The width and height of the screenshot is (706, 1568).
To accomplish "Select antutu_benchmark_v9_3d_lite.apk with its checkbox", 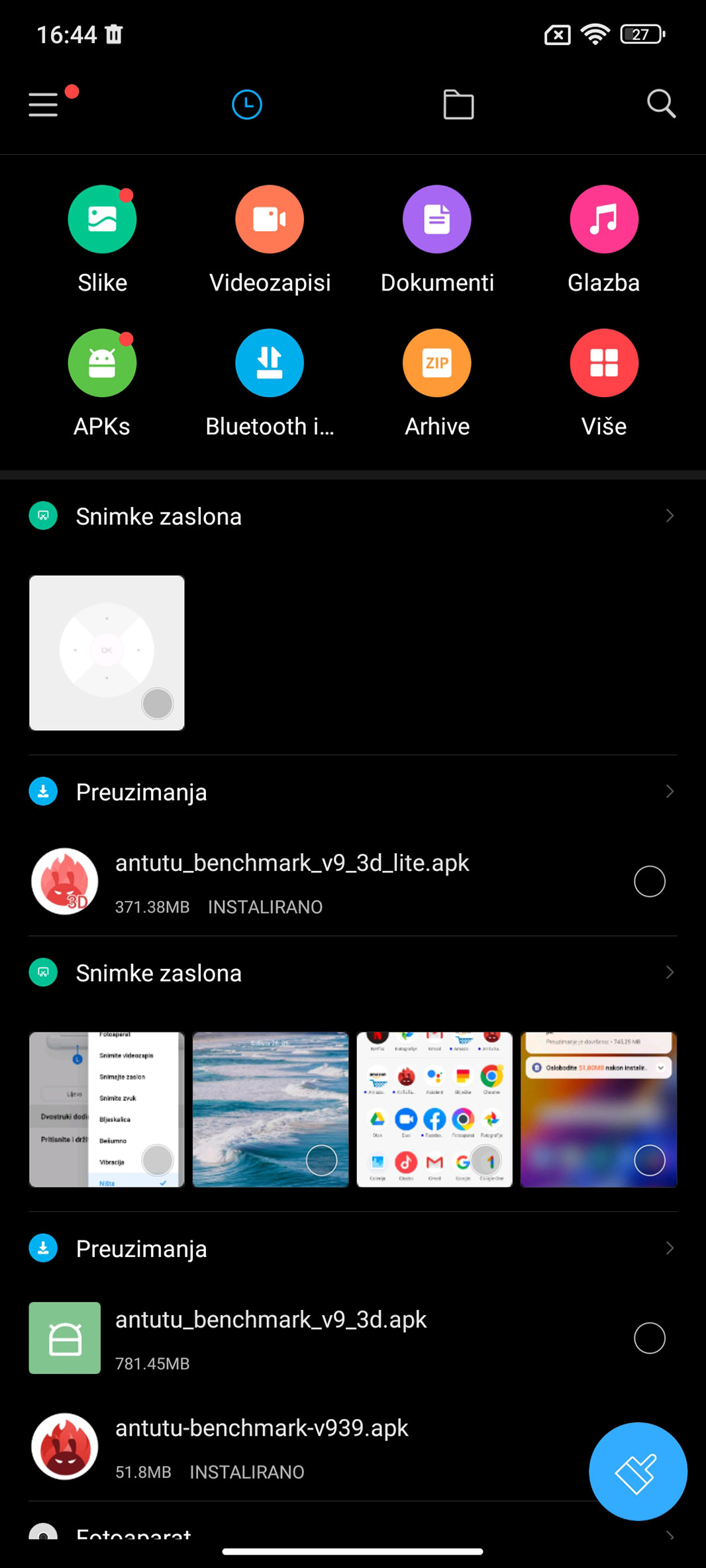I will [649, 882].
